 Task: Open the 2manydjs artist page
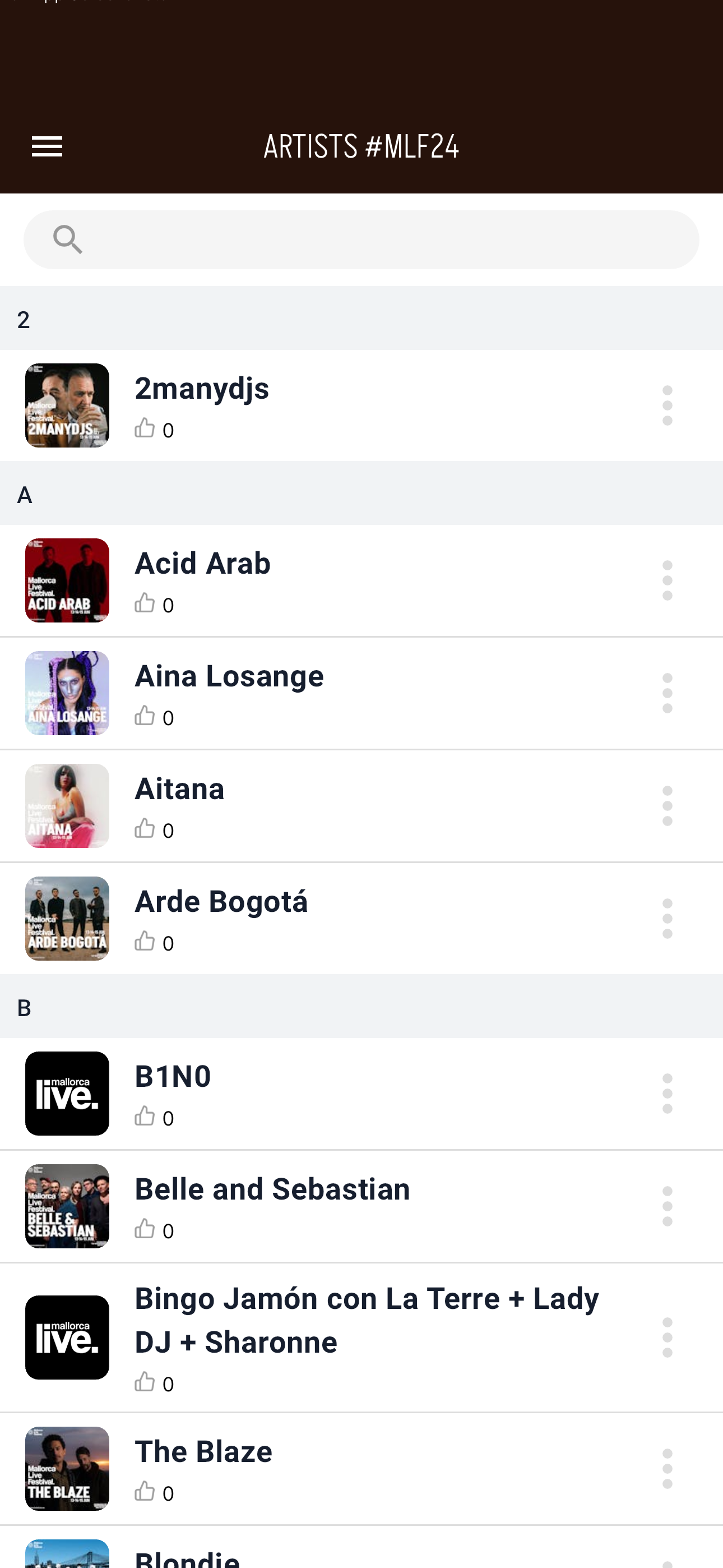pos(361,405)
